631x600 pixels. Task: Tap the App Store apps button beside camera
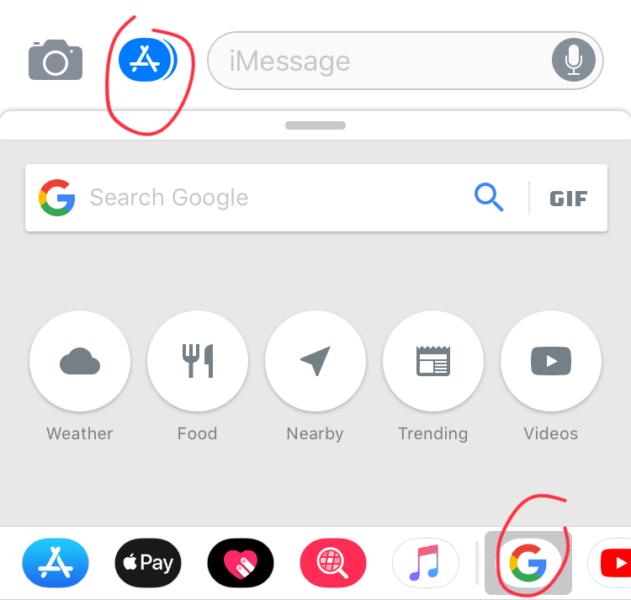tap(147, 60)
